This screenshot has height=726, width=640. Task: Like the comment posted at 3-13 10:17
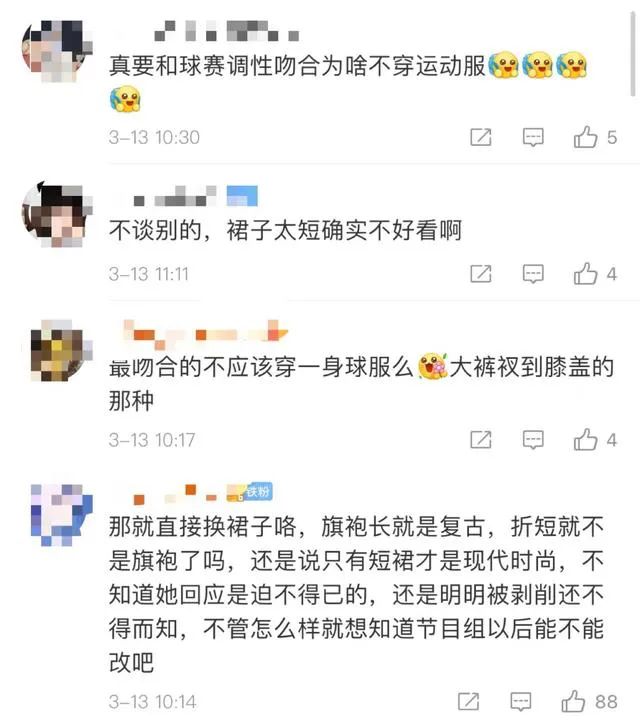[586, 439]
